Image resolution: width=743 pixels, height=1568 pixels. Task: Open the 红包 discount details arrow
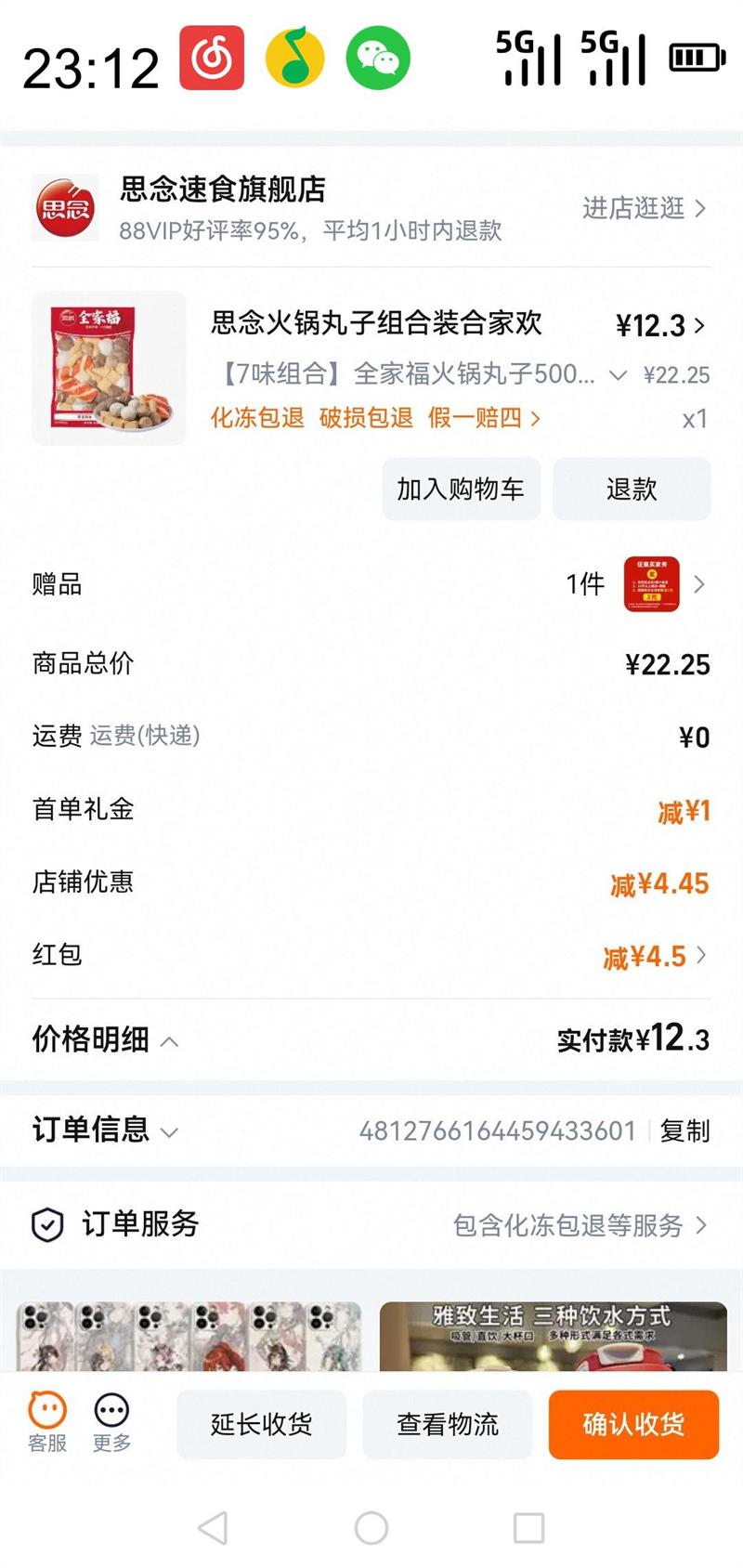(699, 954)
